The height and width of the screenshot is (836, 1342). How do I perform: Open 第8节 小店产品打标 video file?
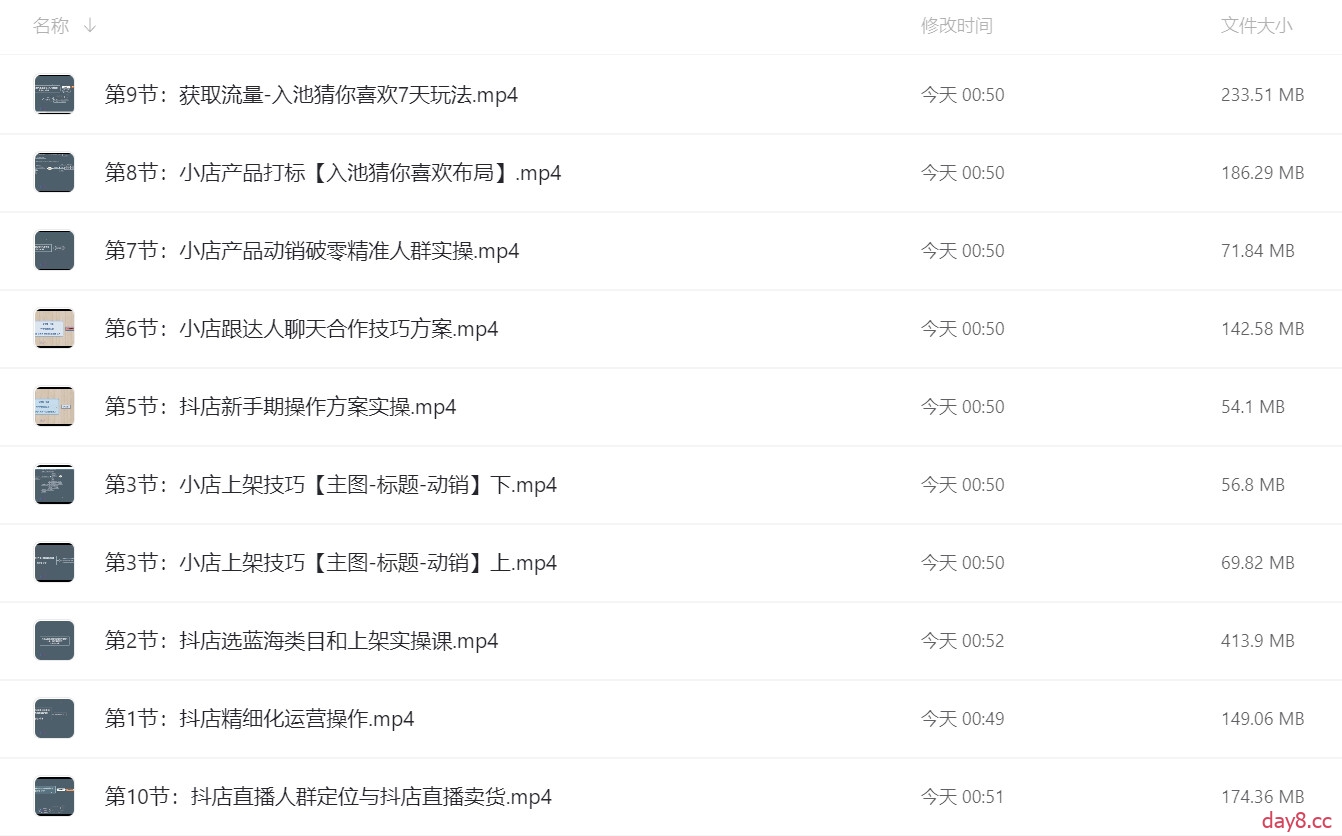pos(333,173)
